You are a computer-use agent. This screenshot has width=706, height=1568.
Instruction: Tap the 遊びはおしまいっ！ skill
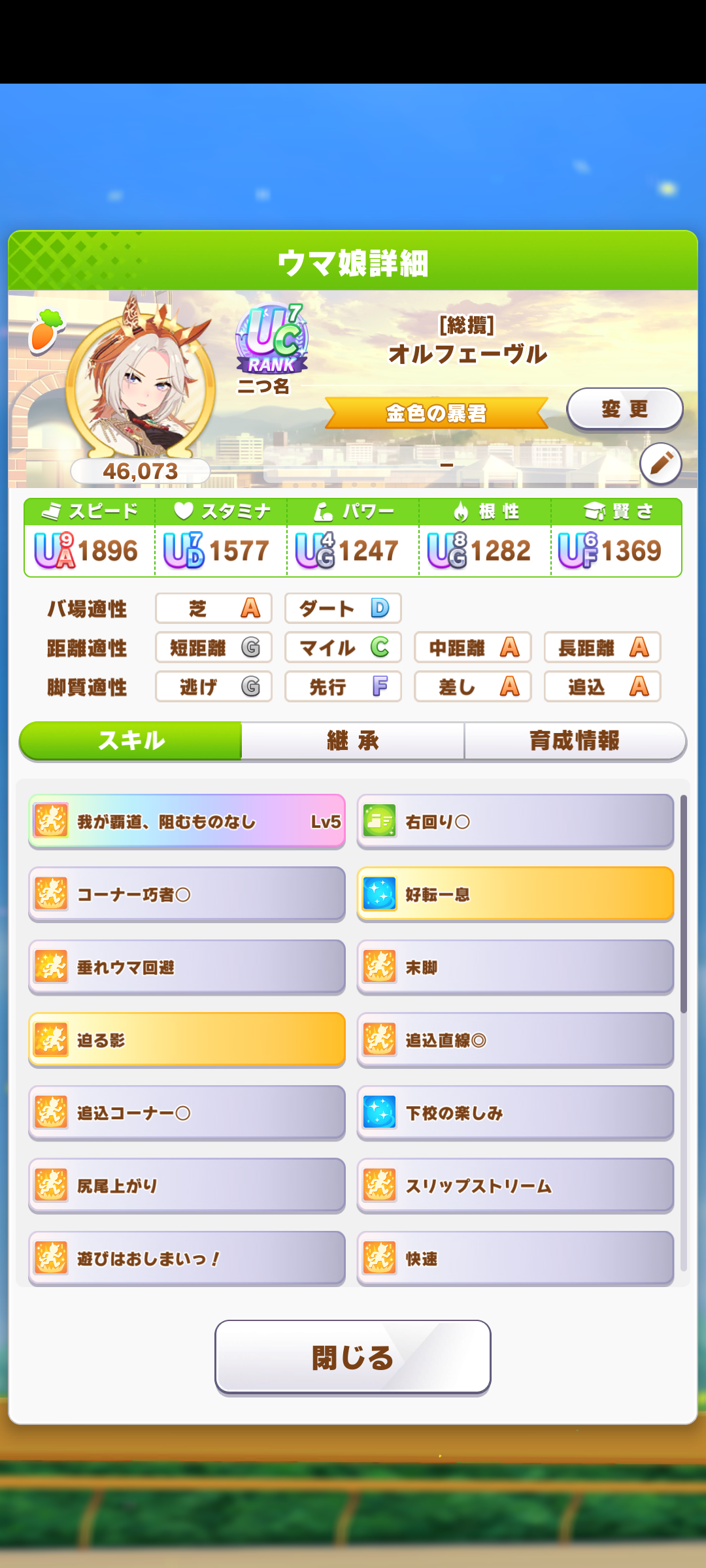click(x=187, y=1258)
